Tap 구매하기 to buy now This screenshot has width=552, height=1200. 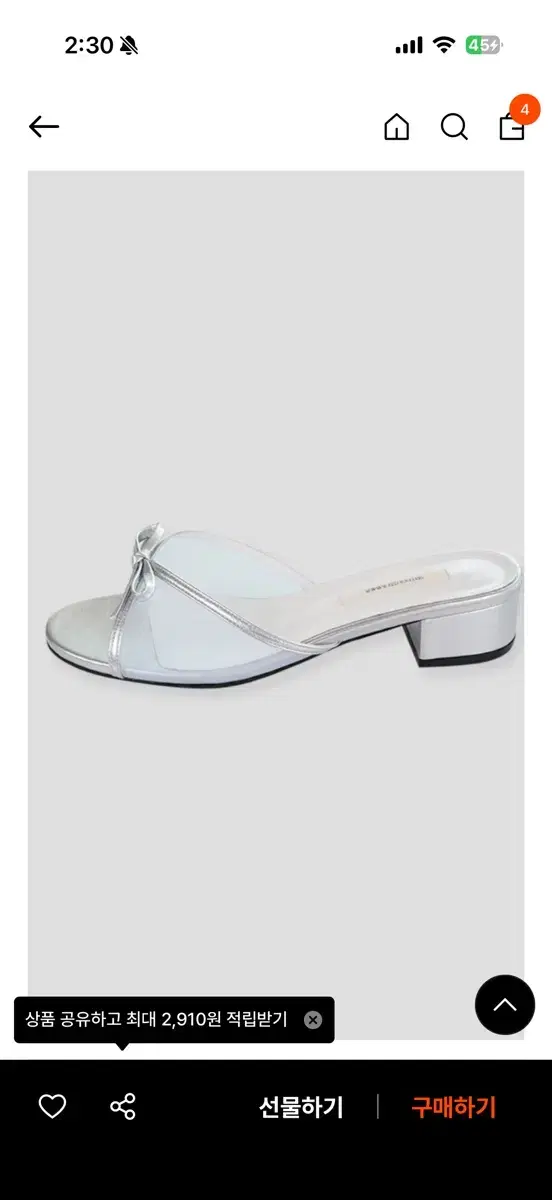click(454, 1107)
